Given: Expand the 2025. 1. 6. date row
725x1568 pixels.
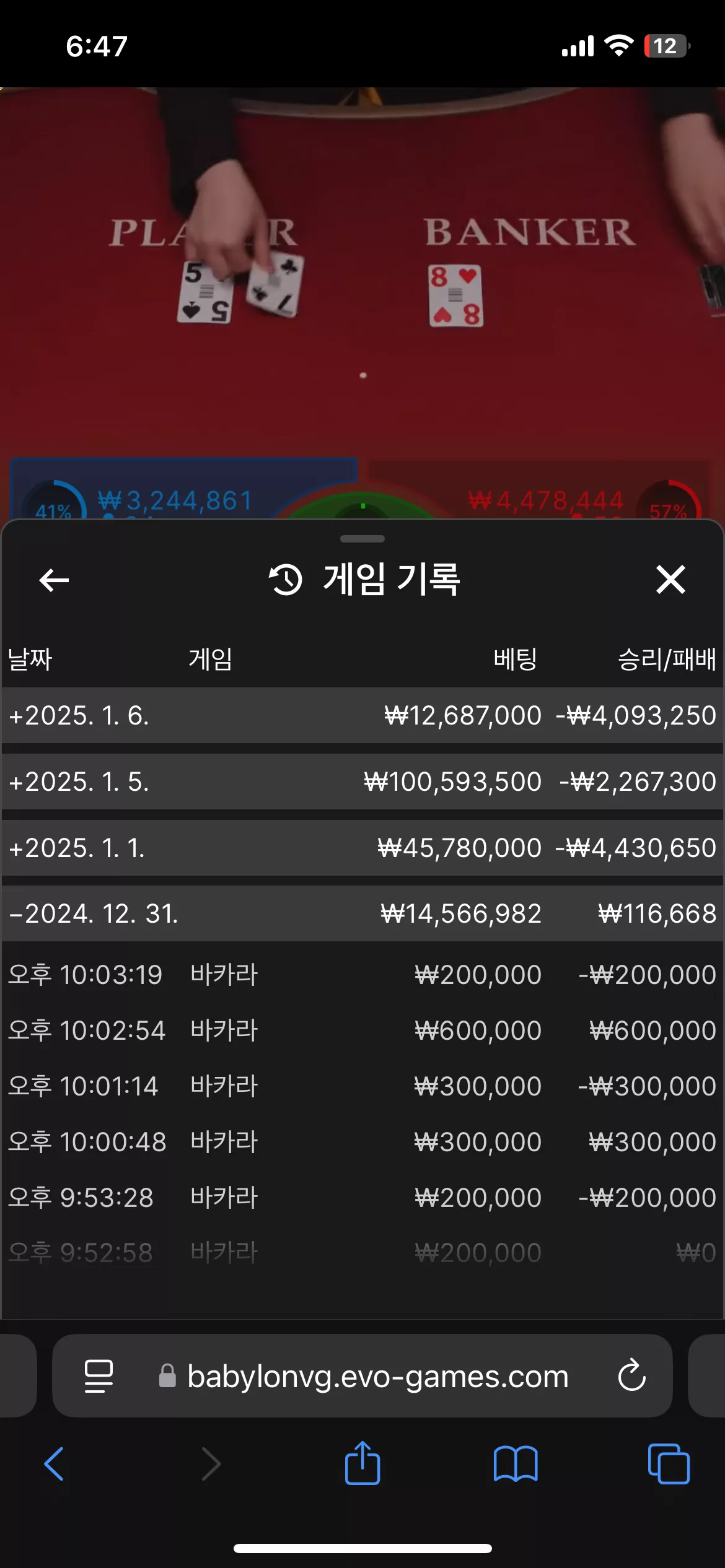Looking at the screenshot, I should (362, 715).
